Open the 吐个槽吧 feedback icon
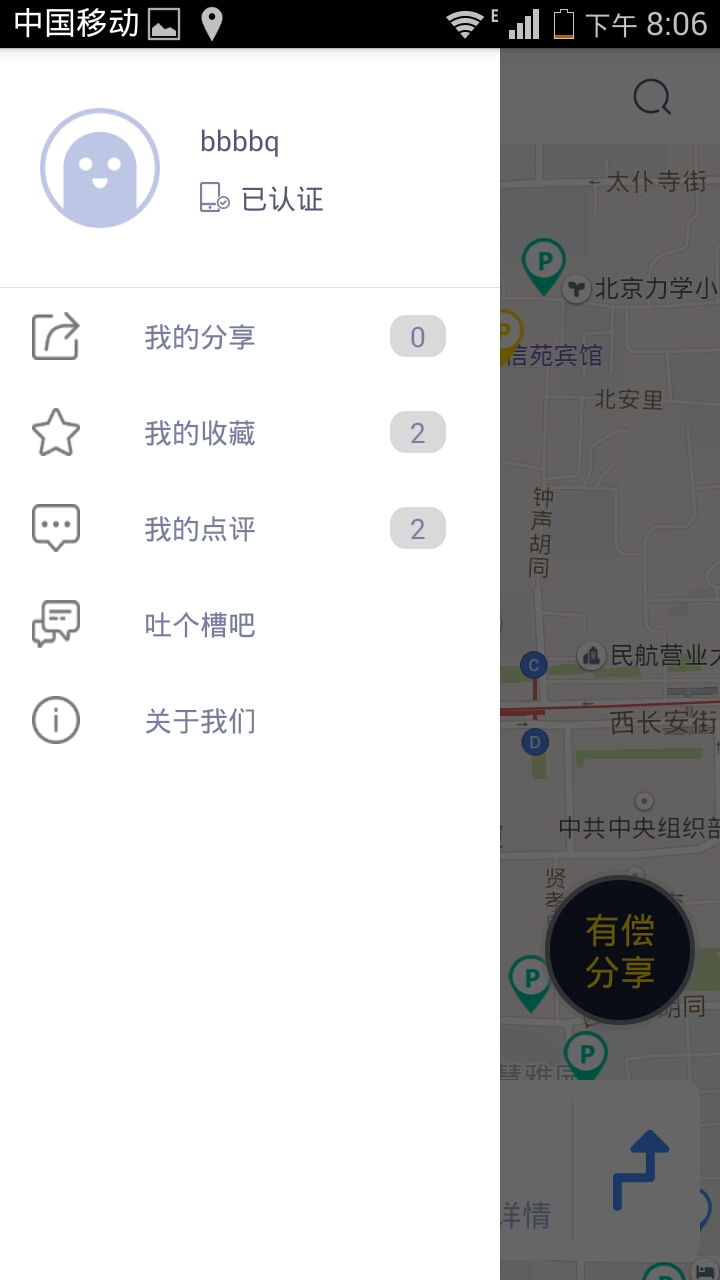This screenshot has height=1280, width=720. click(x=55, y=622)
